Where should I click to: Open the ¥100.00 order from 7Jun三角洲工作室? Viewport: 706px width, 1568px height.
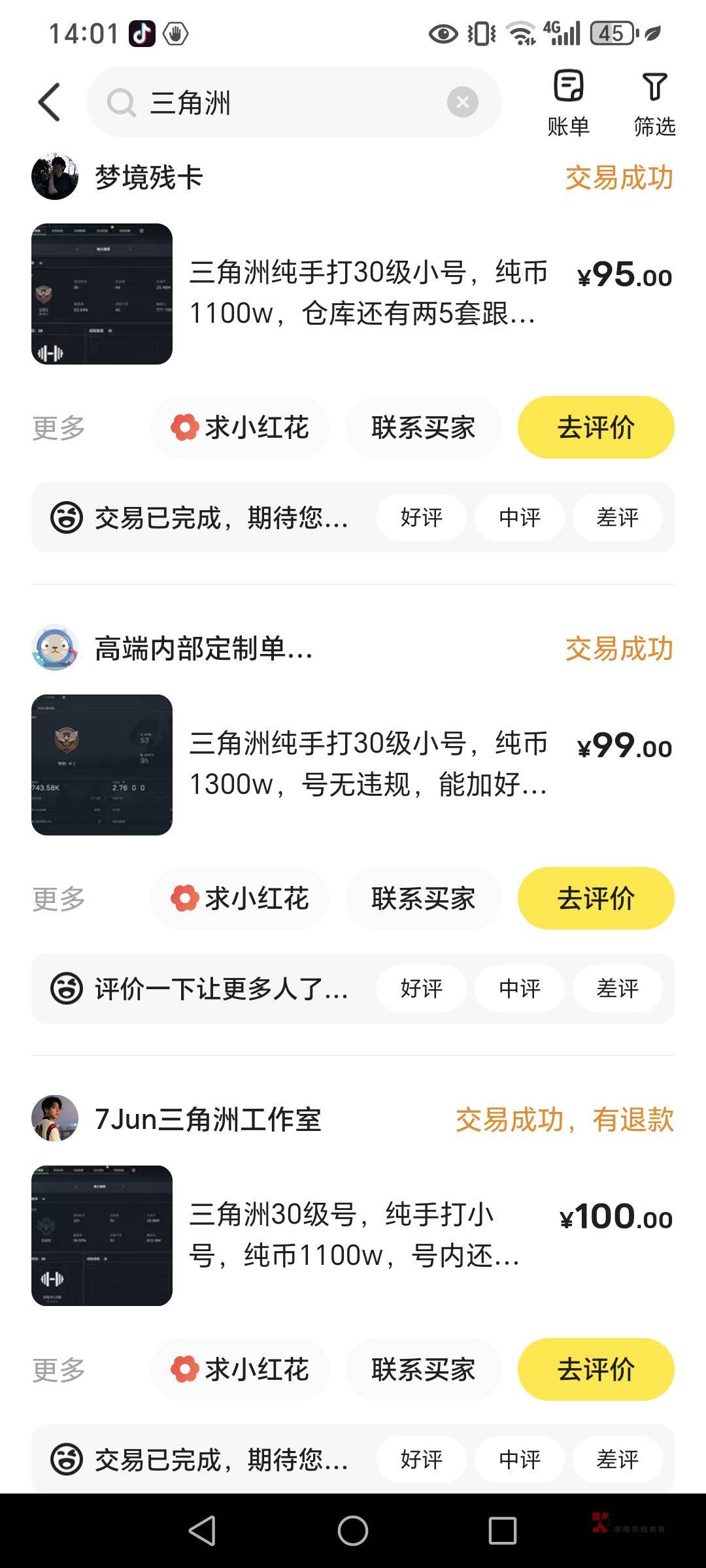click(353, 1235)
